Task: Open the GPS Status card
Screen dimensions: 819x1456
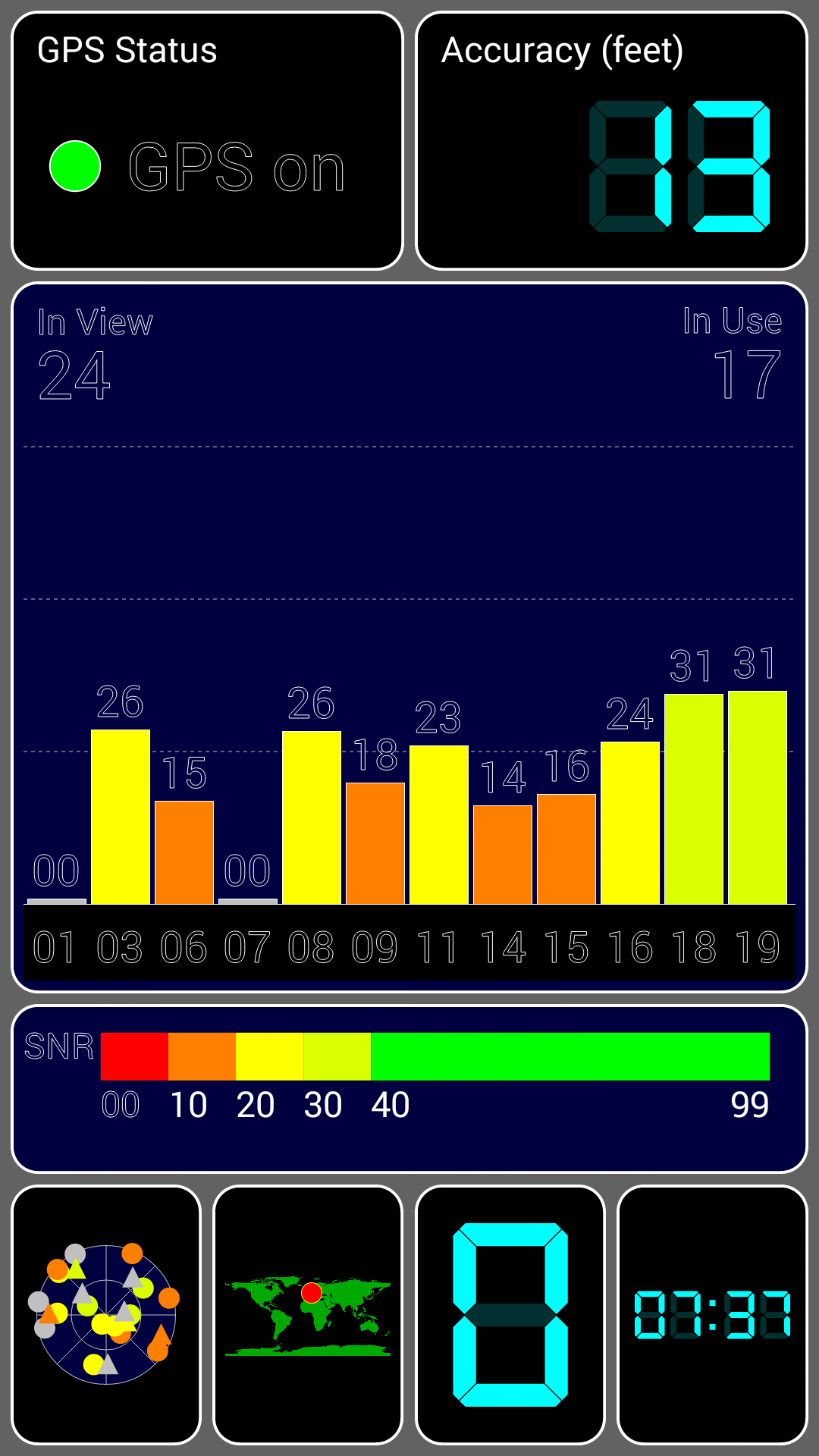Action: (207, 140)
